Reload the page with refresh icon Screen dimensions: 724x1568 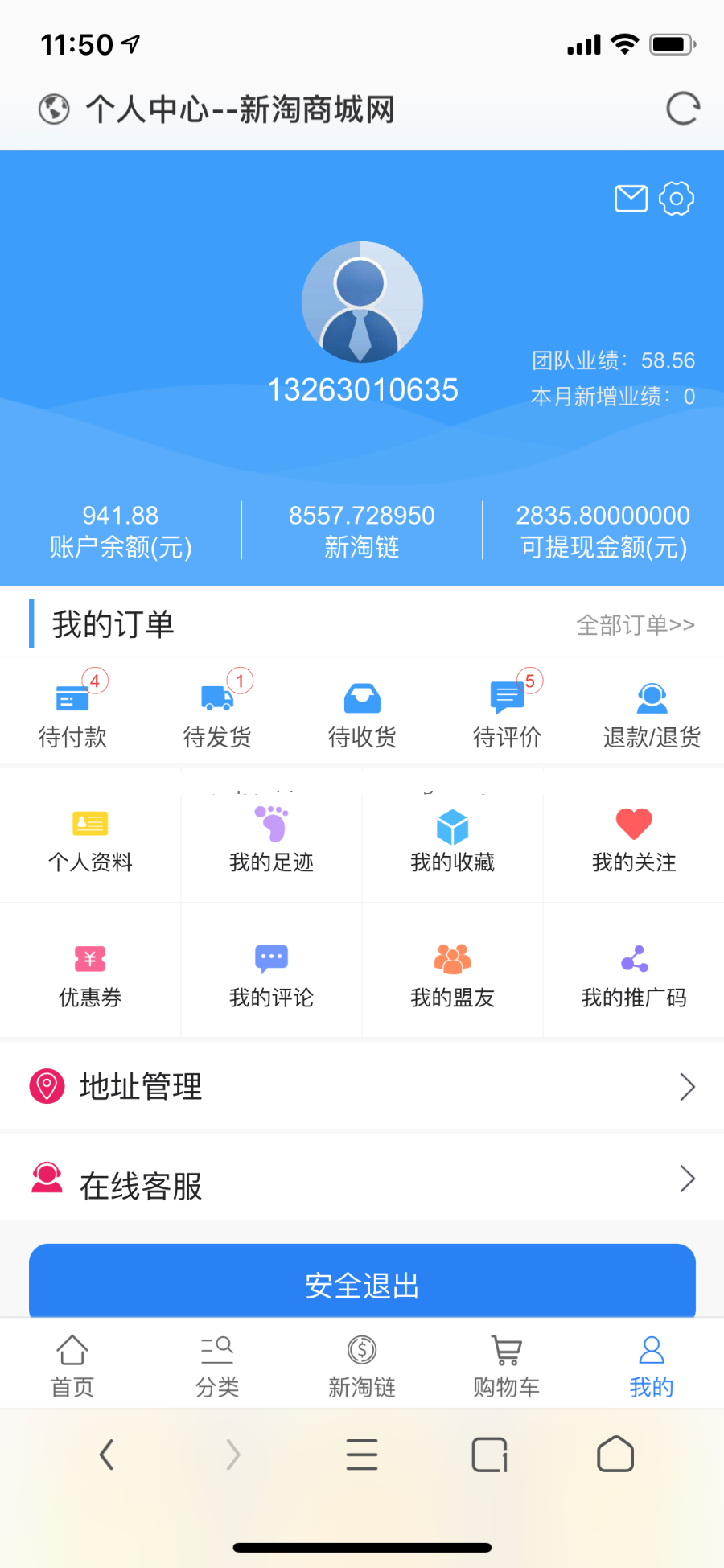683,109
